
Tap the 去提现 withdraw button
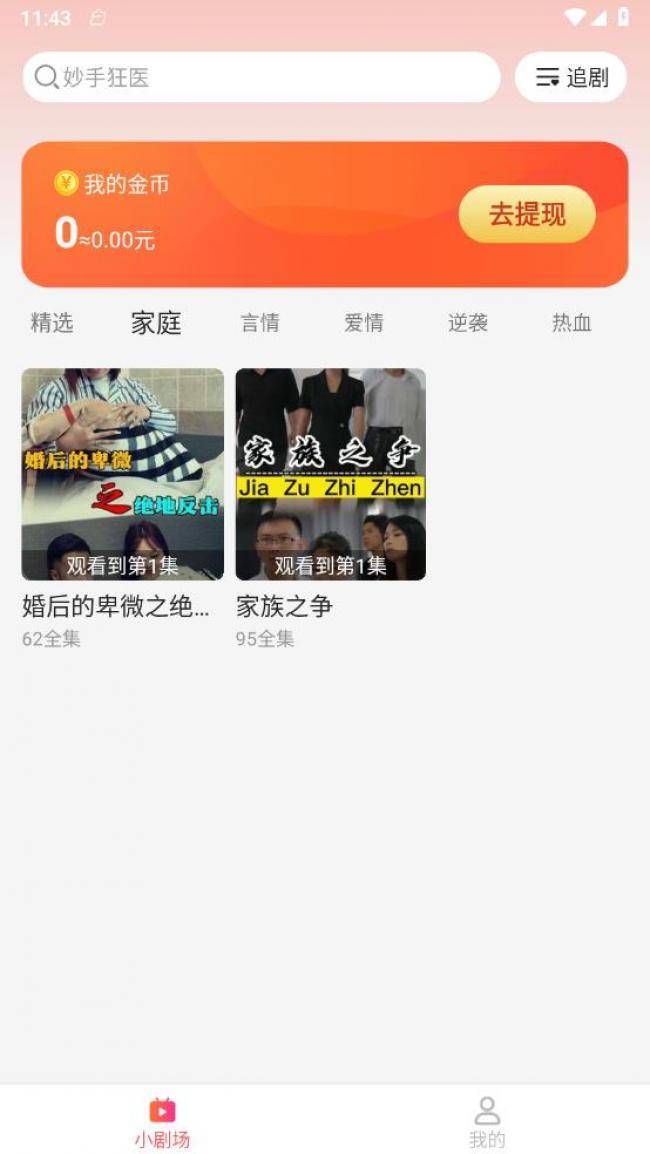tap(527, 214)
